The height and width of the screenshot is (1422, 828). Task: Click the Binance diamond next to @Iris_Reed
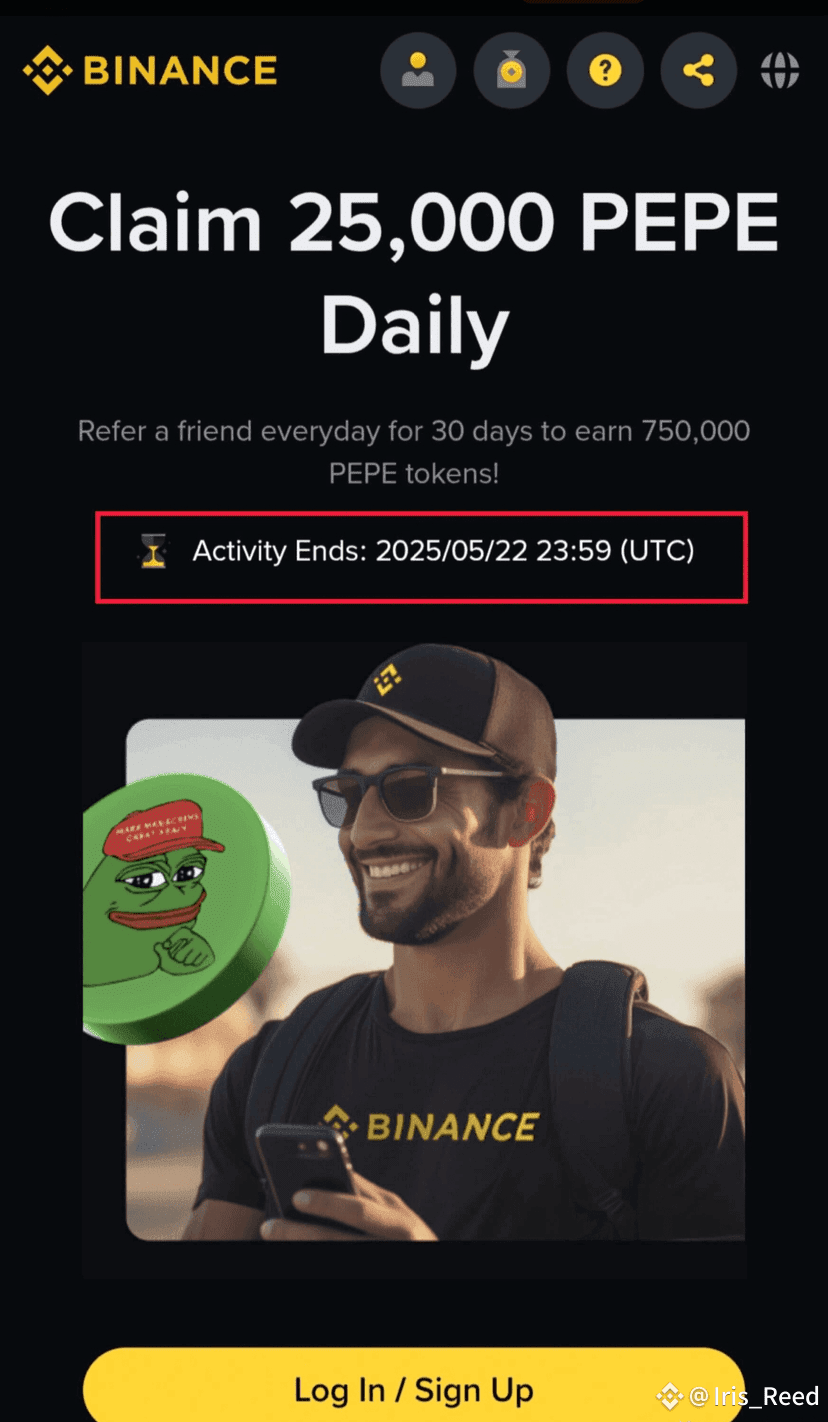[669, 1393]
